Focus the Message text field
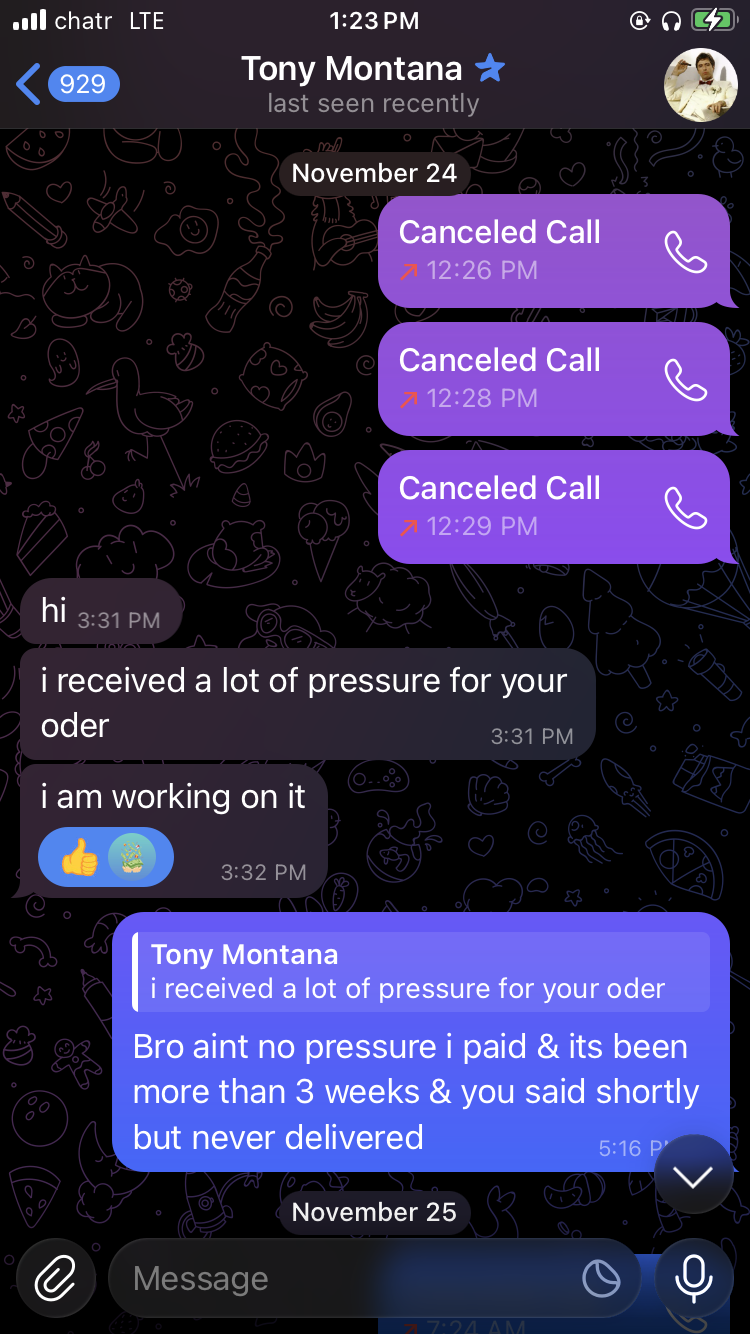The width and height of the screenshot is (750, 1334). 340,1278
